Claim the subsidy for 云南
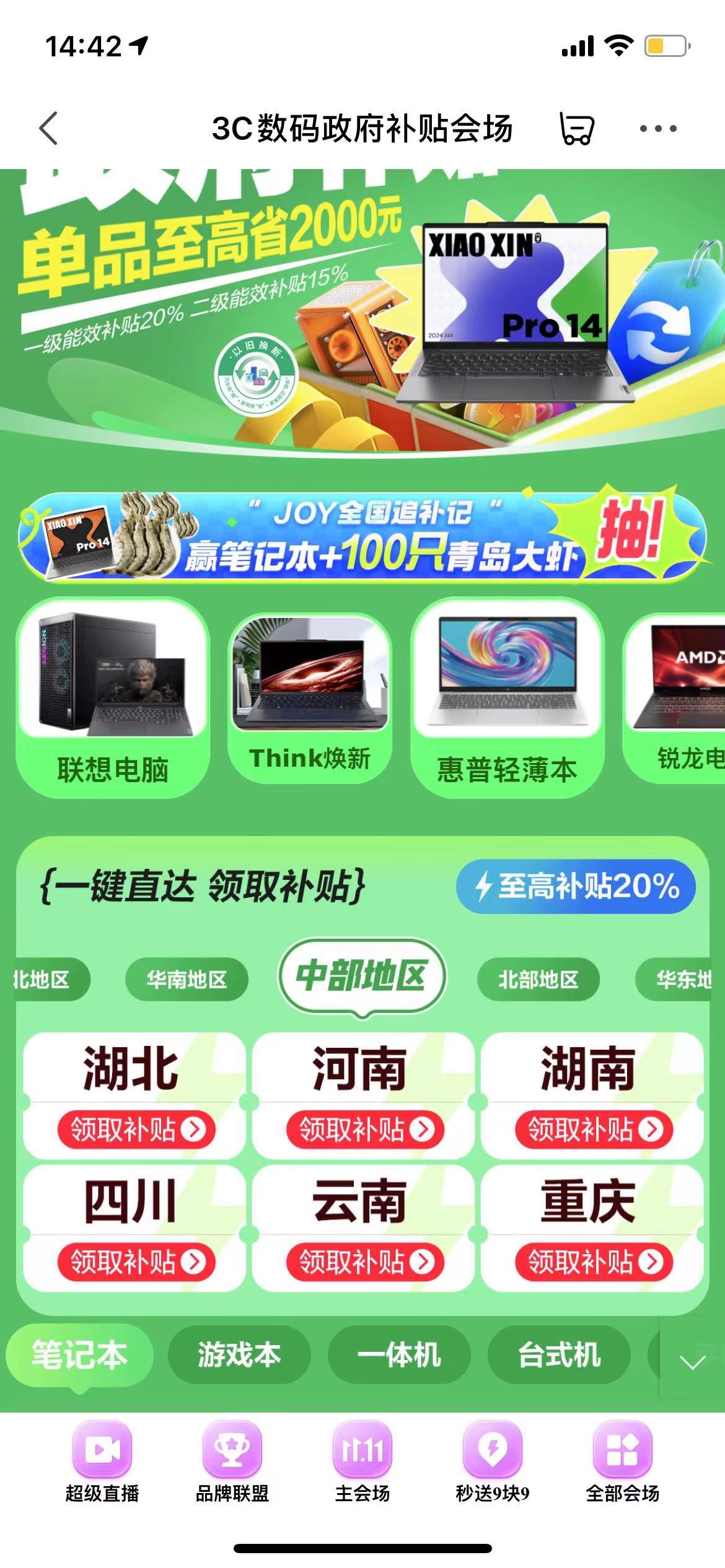725x1568 pixels. pos(364,1261)
